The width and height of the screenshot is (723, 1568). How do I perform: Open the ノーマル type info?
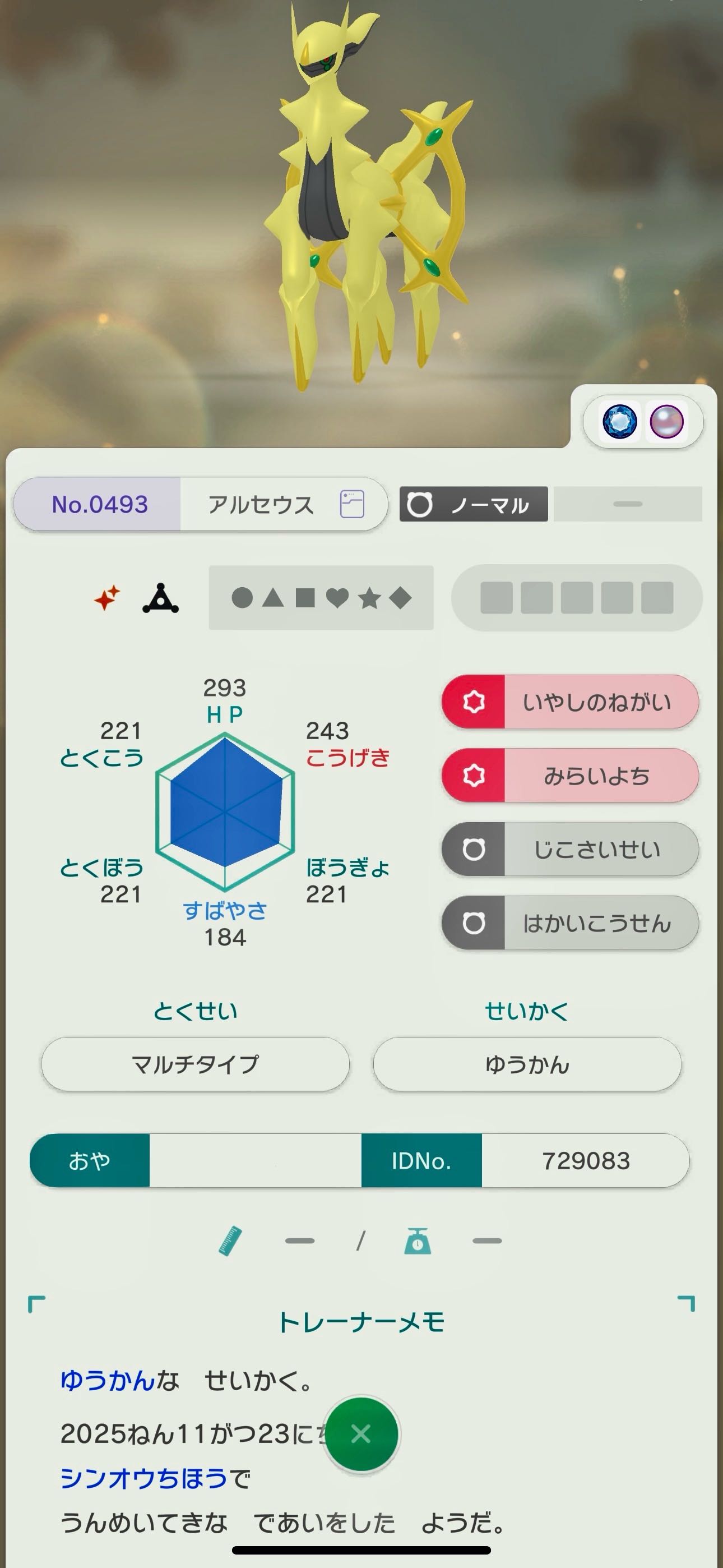(x=474, y=504)
